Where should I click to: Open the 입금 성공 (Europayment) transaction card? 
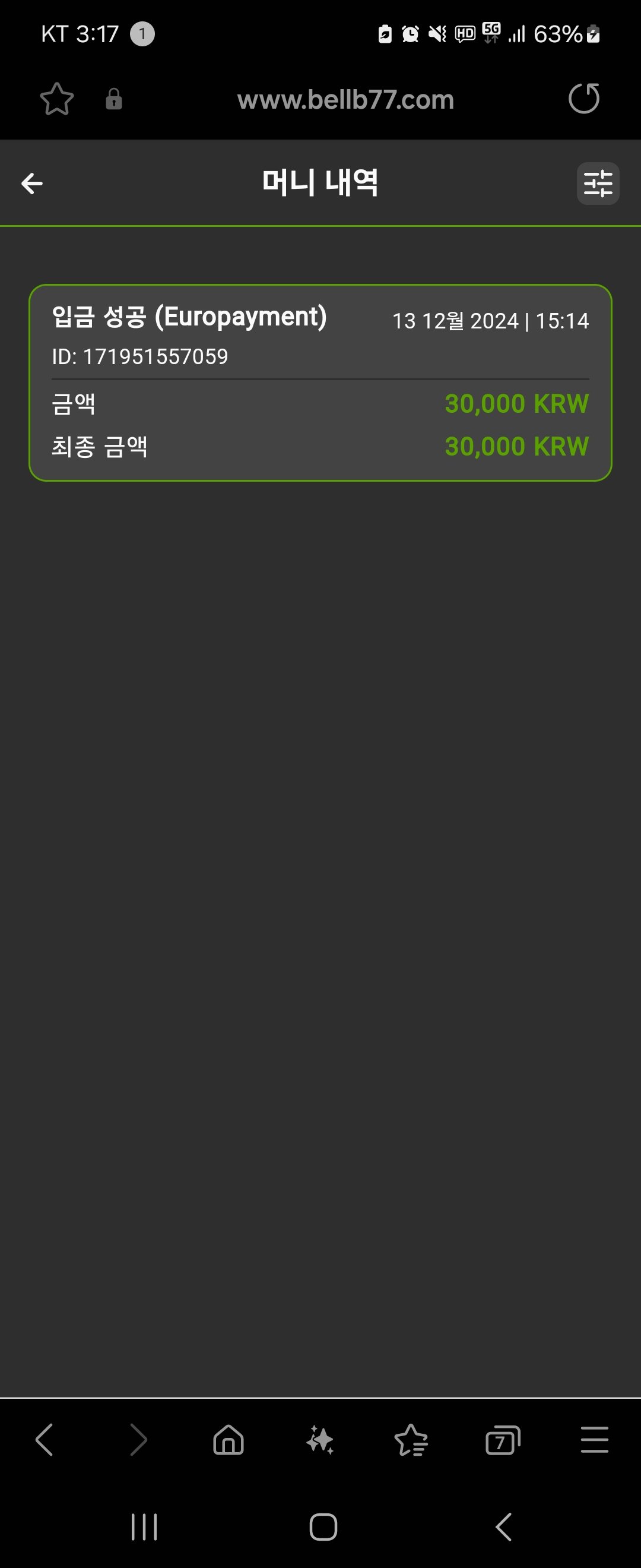[x=320, y=382]
